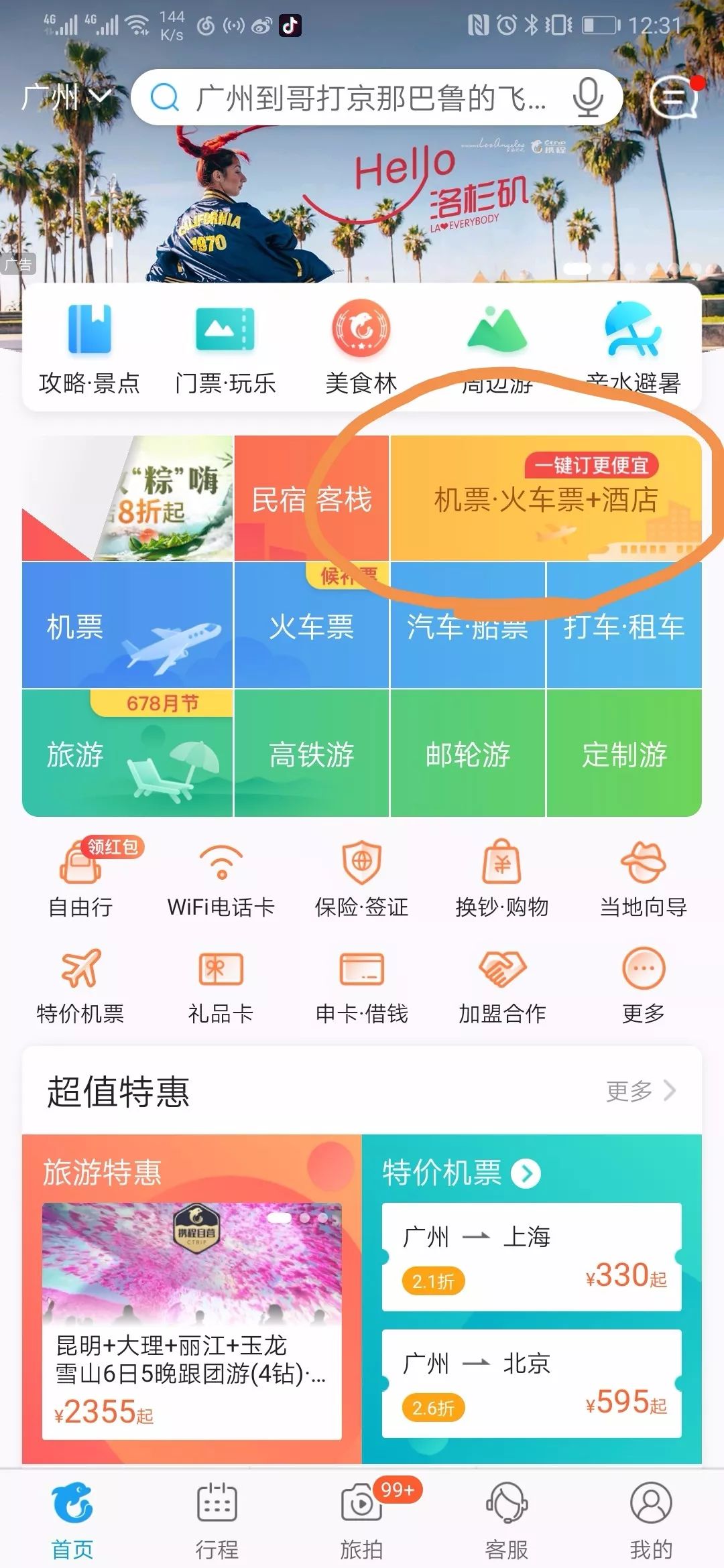Open the 广州 city selector dropdown
Image resolution: width=724 pixels, height=1568 pixels.
pos(66,98)
